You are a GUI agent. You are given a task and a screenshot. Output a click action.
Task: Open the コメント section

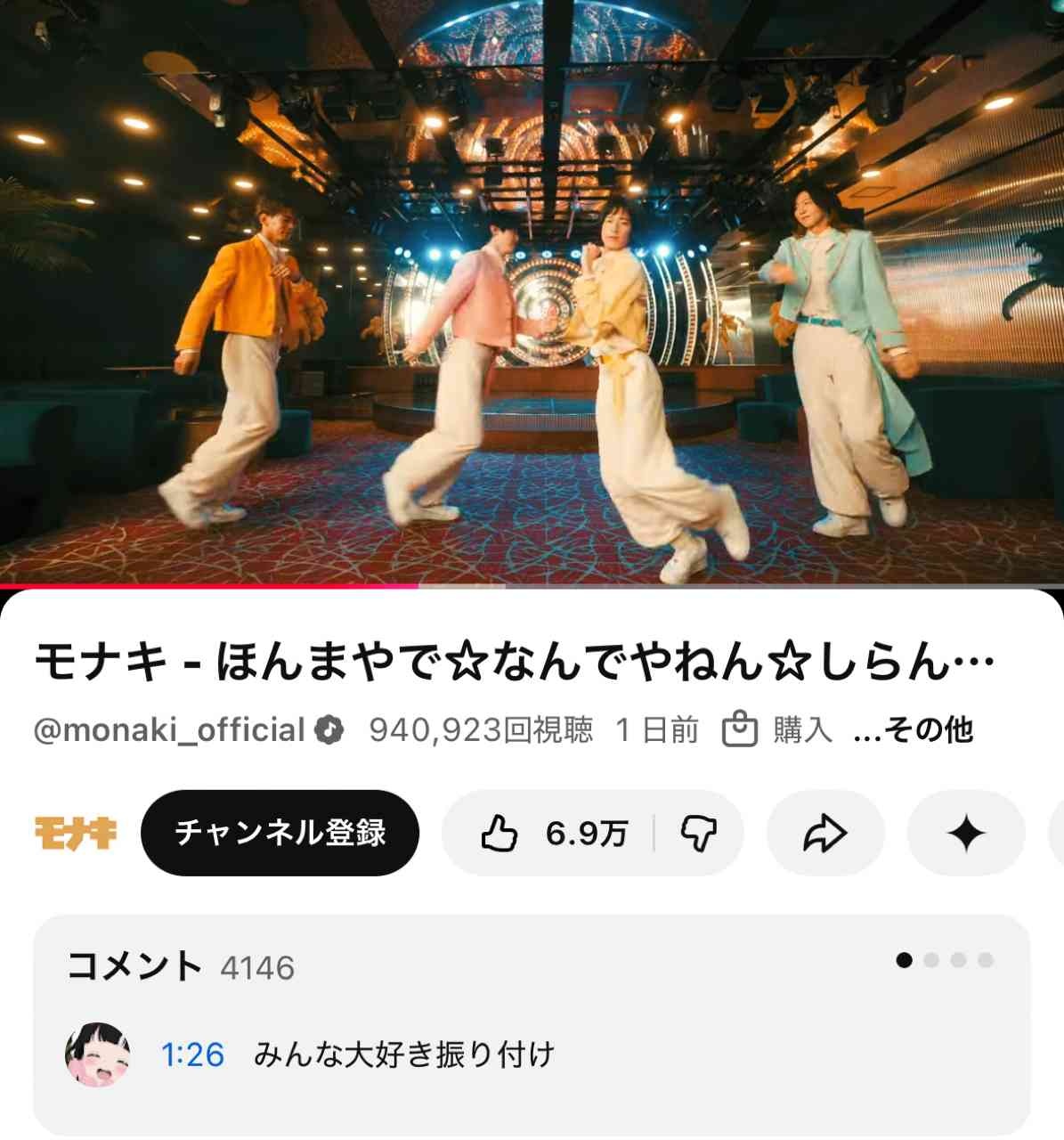click(x=135, y=966)
